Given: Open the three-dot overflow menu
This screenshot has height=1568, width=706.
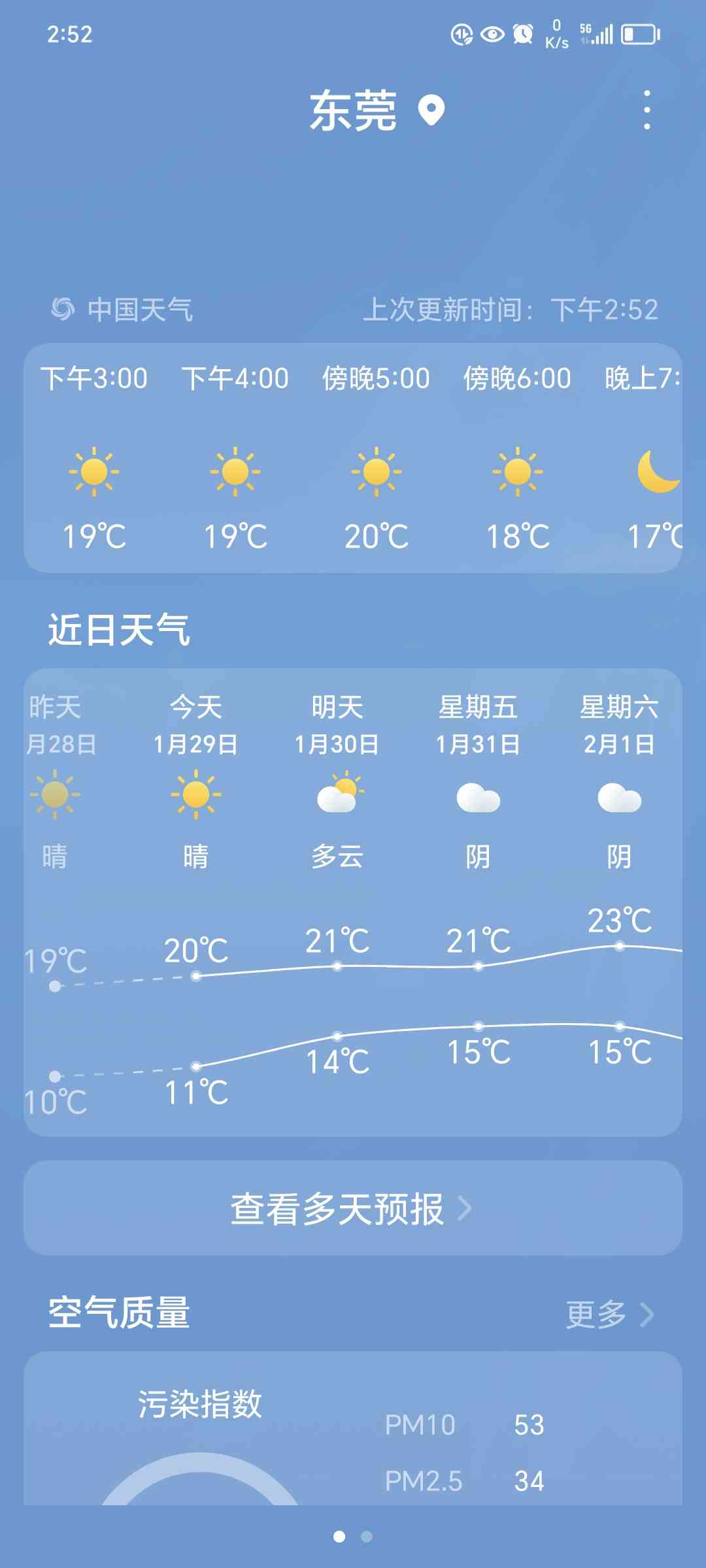Looking at the screenshot, I should 647,110.
